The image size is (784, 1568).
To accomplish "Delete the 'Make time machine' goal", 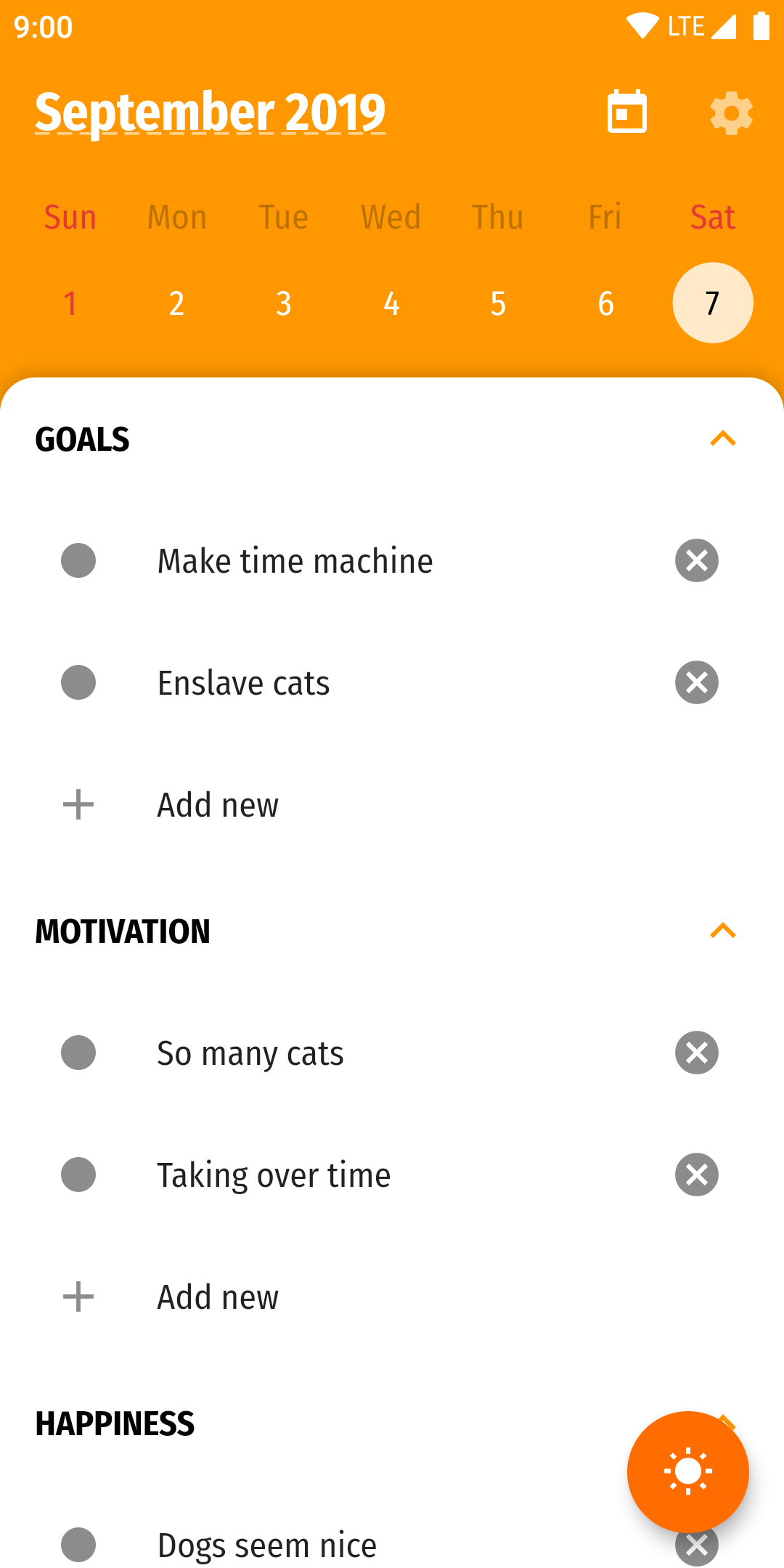I will (x=696, y=560).
